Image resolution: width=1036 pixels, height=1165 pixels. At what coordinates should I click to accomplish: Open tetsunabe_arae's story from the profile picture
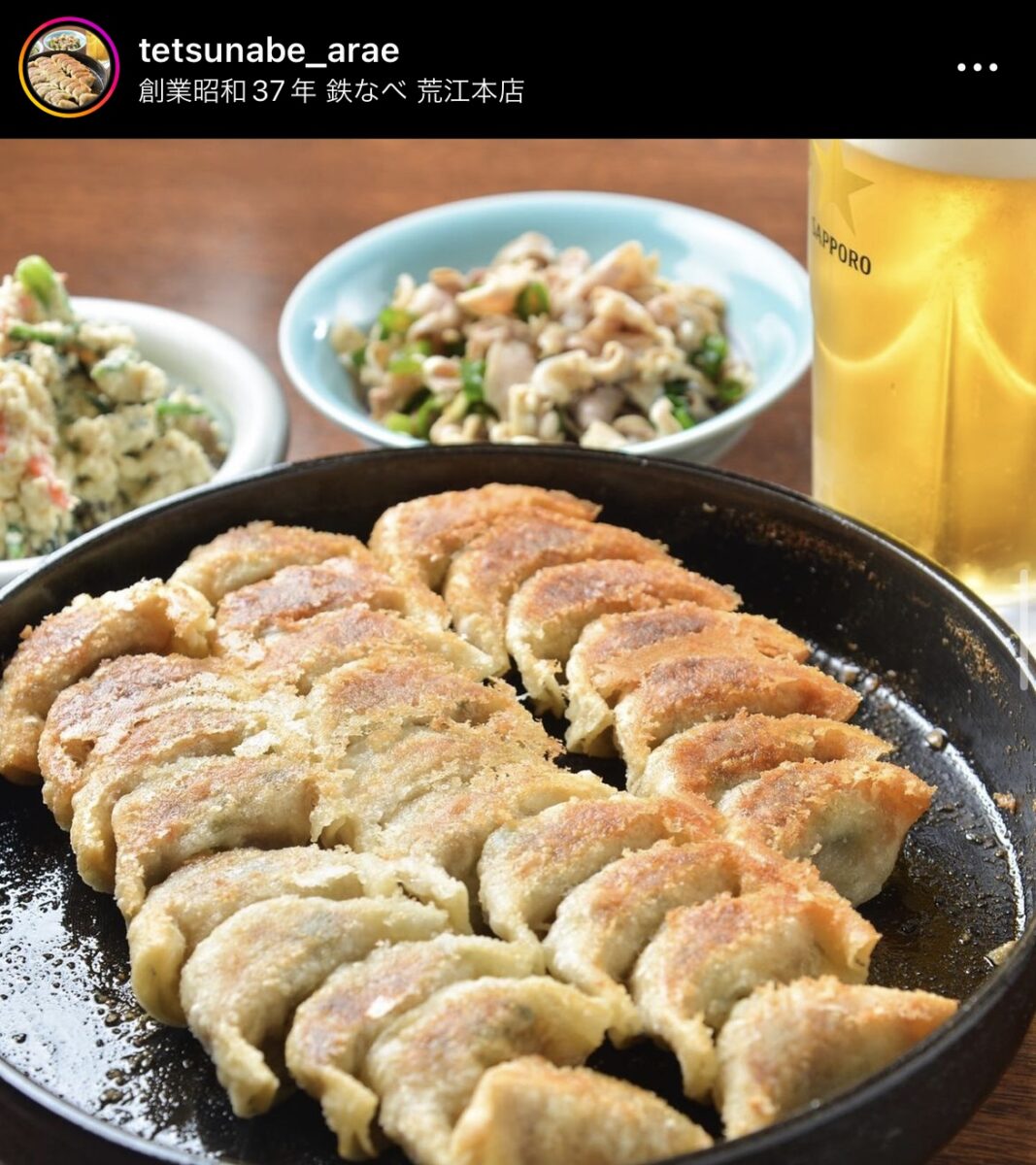(68, 68)
